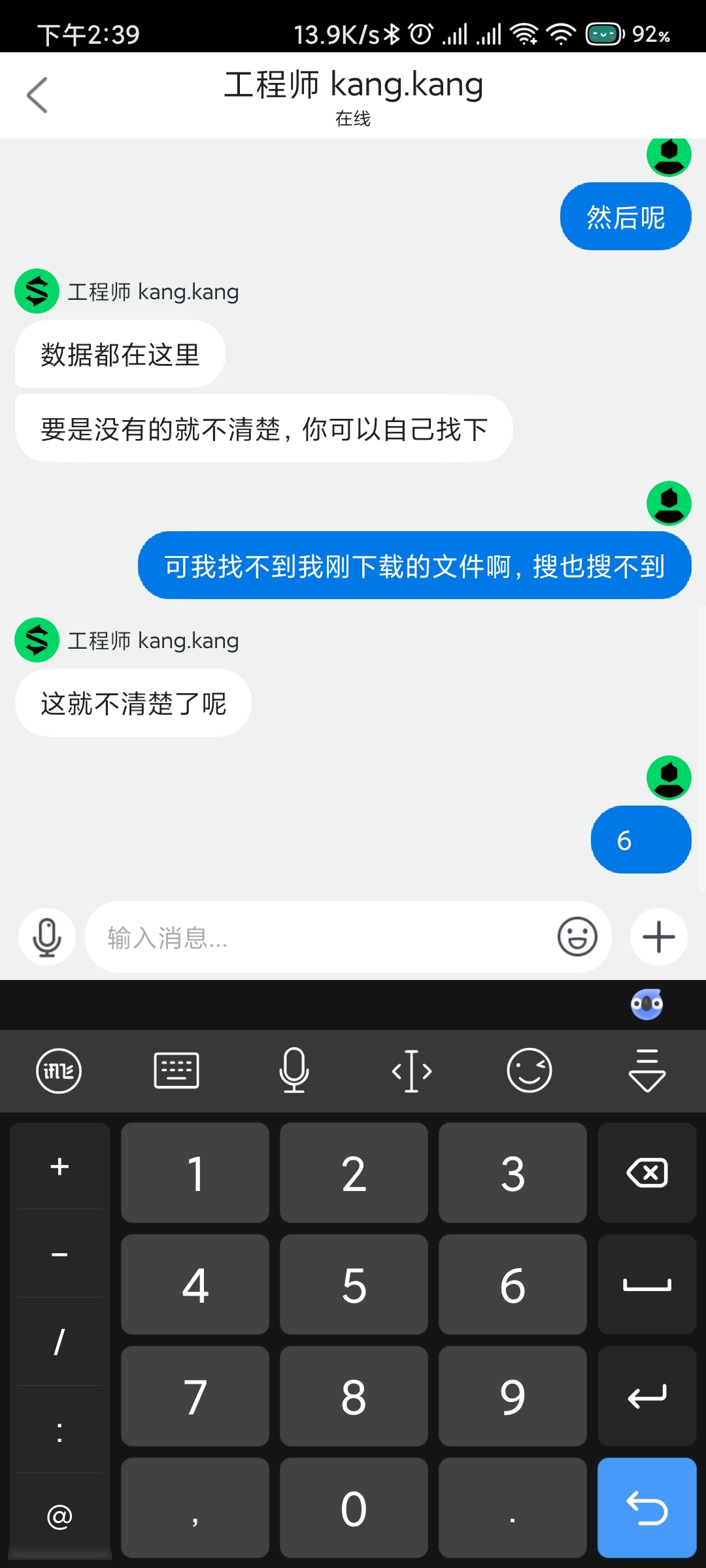Tap the enter key on keyboard

[x=647, y=1396]
